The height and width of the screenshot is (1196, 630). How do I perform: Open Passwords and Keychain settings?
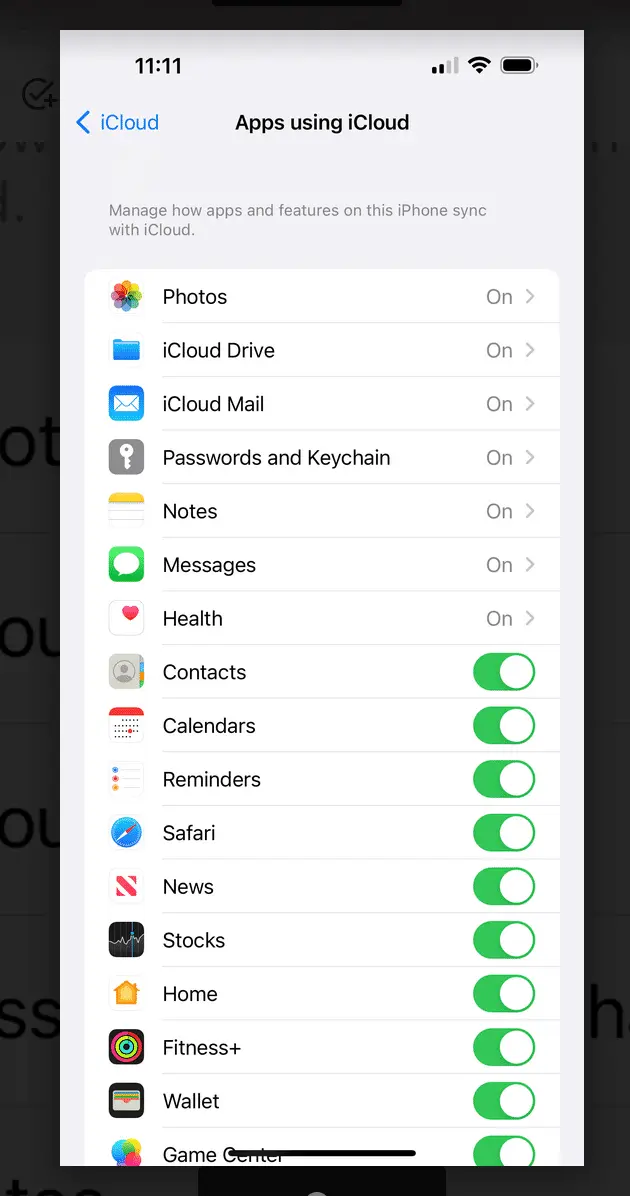coord(322,458)
